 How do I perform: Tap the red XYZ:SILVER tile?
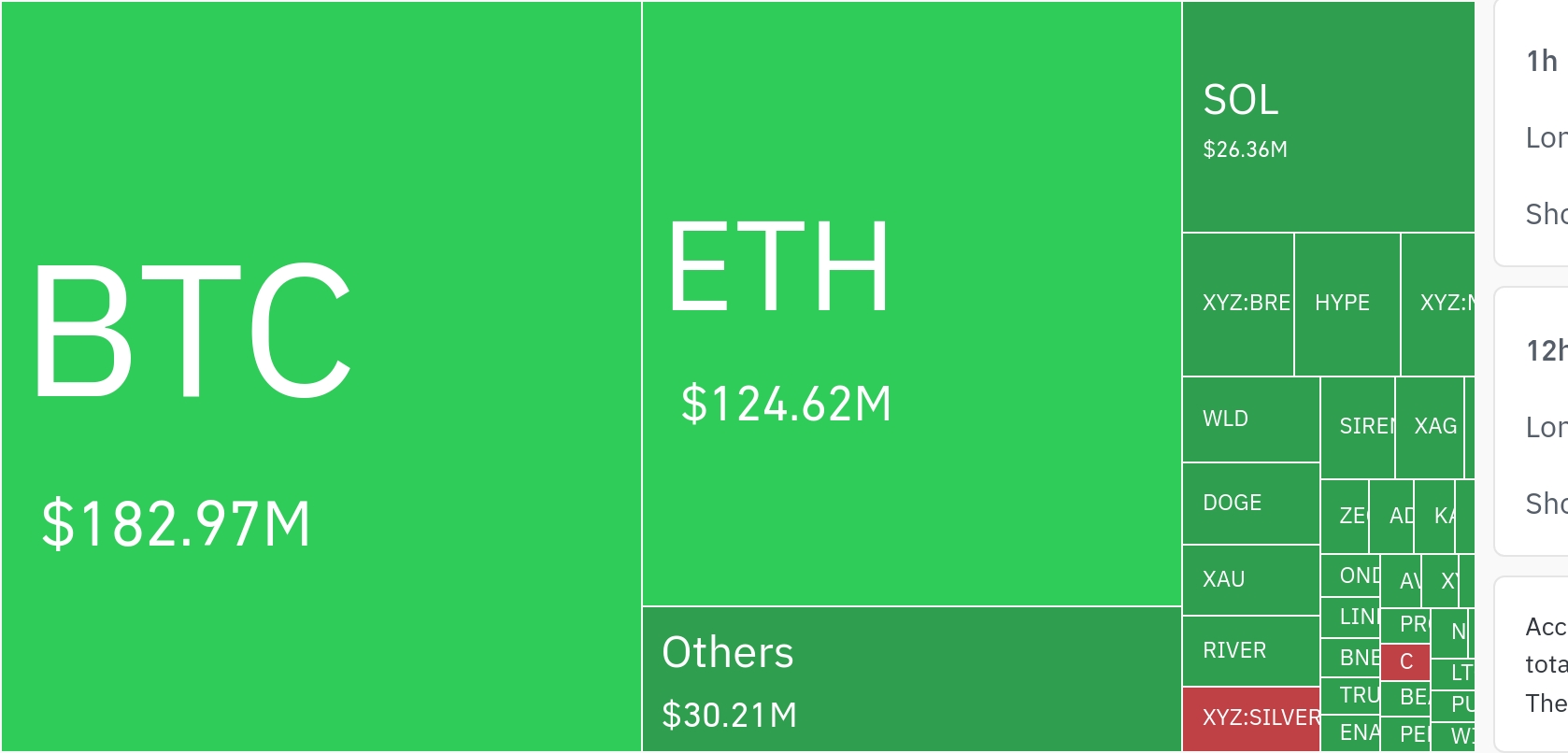tap(1250, 718)
